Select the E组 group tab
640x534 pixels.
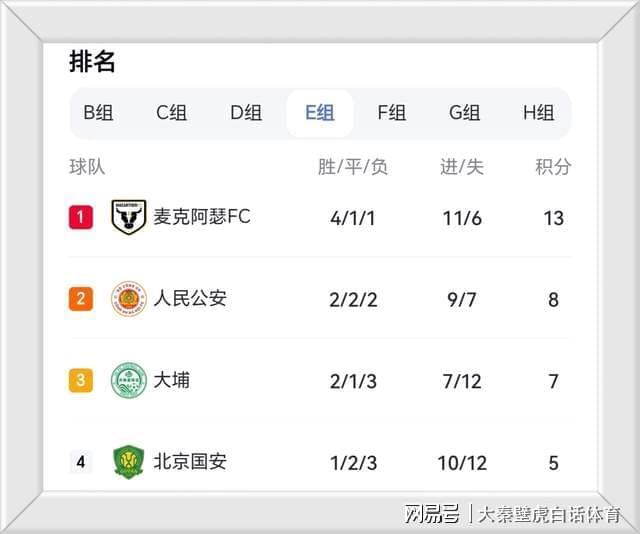coord(320,113)
